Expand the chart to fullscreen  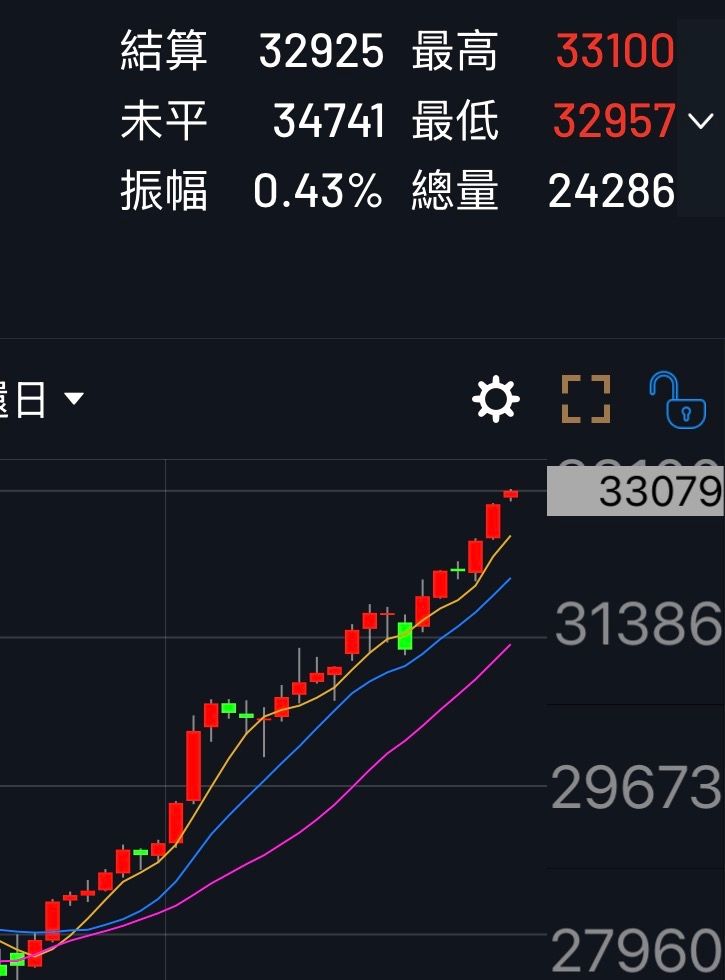click(x=585, y=400)
